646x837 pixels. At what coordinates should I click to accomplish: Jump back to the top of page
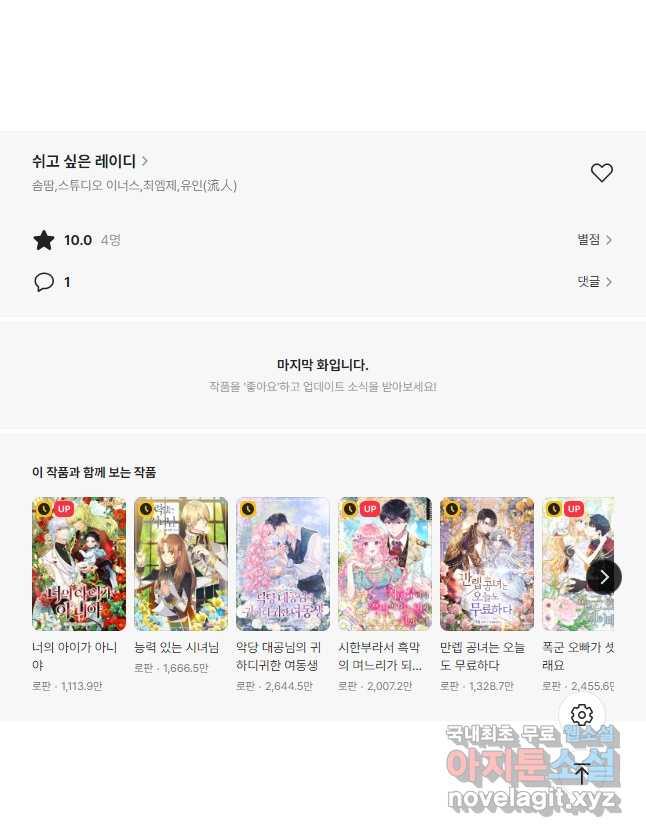[582, 773]
